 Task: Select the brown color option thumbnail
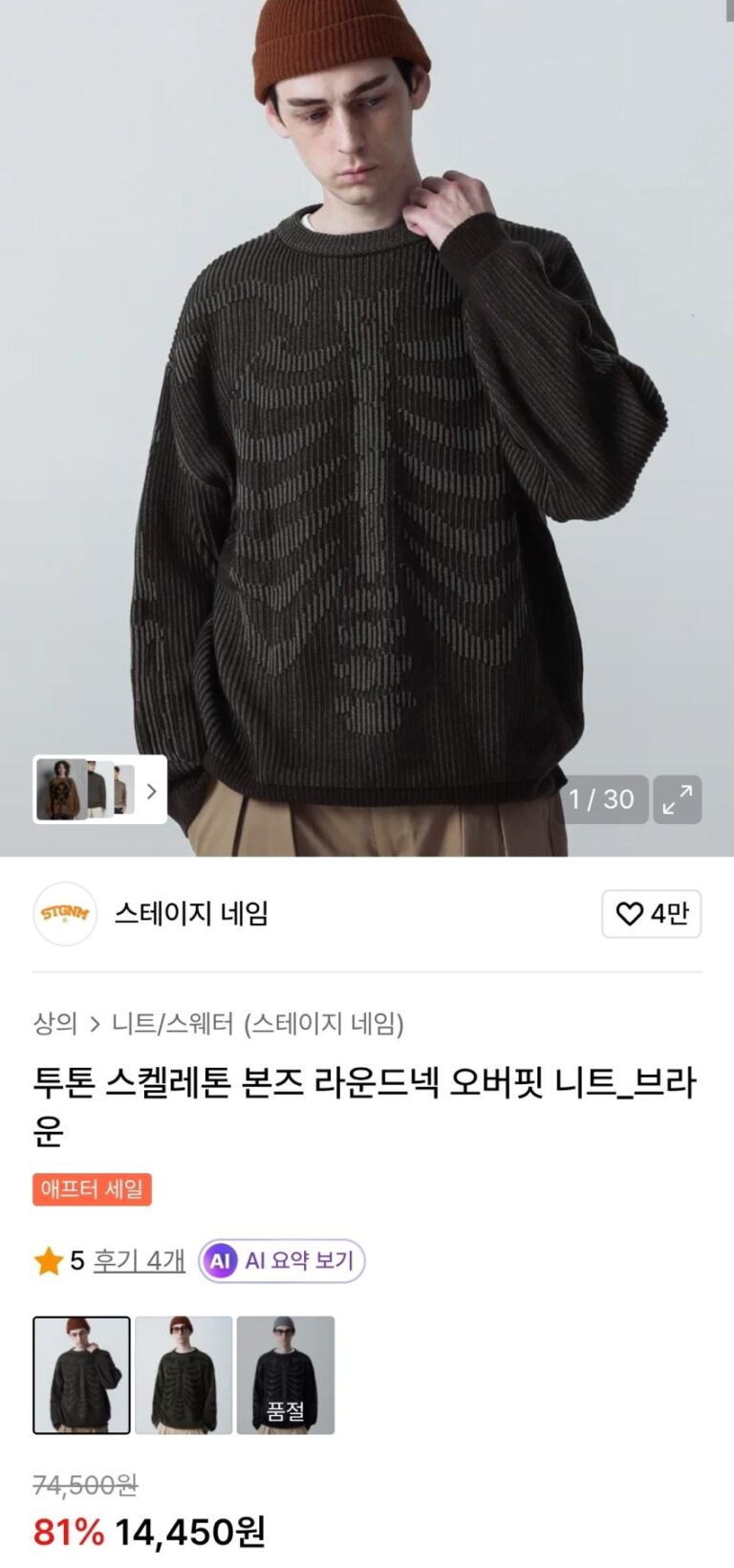[81, 1375]
